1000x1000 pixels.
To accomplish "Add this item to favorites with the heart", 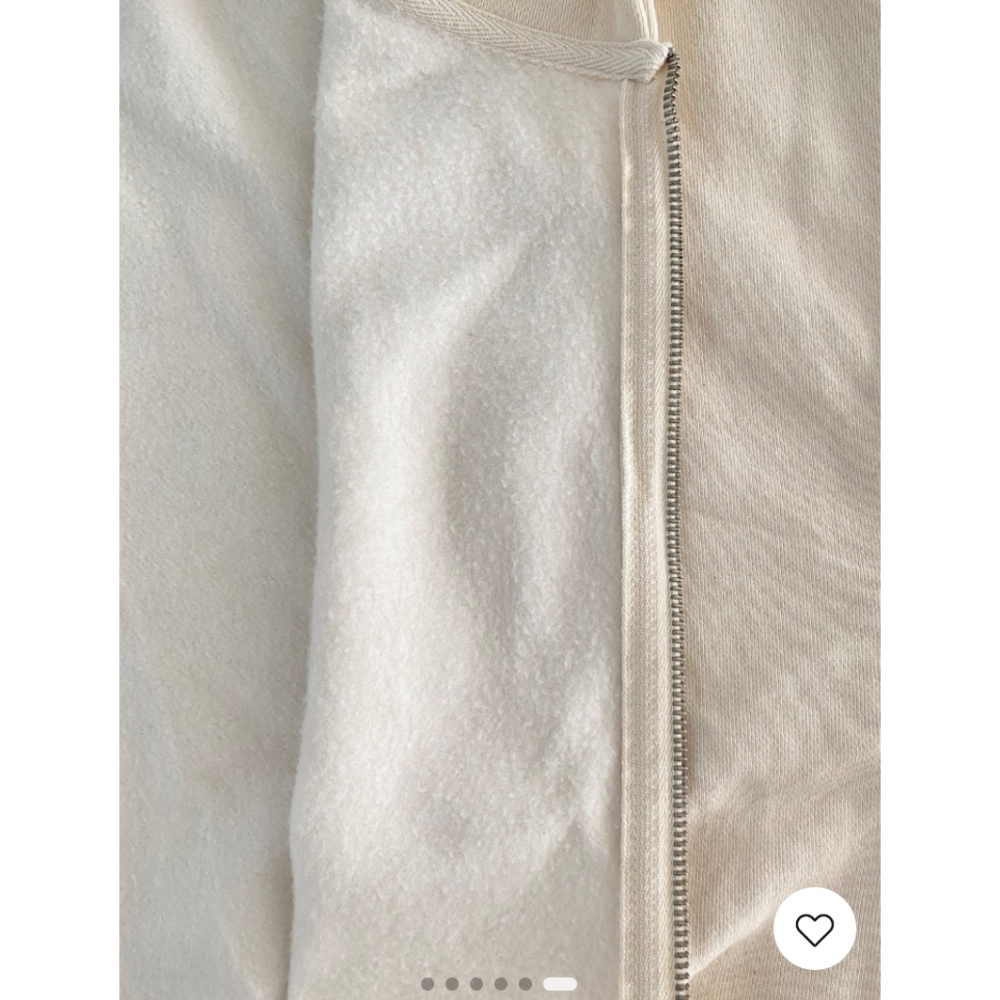I will point(814,929).
